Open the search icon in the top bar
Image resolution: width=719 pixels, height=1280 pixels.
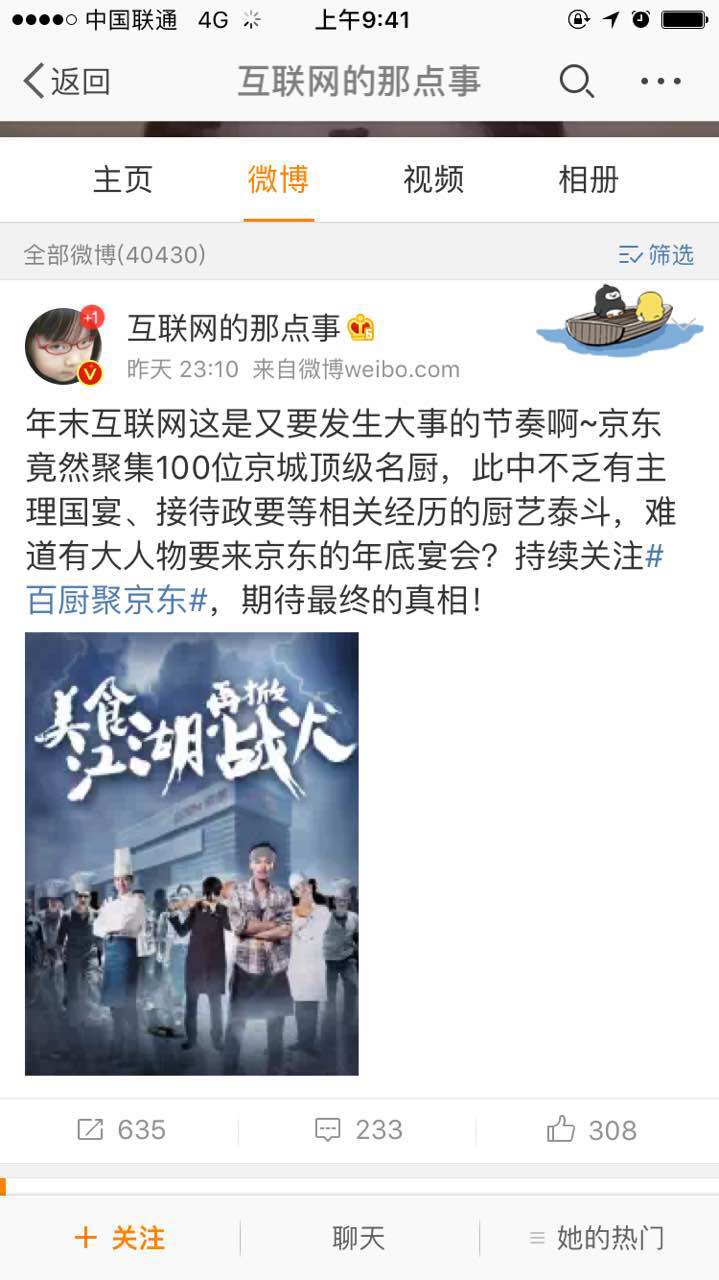pos(576,81)
